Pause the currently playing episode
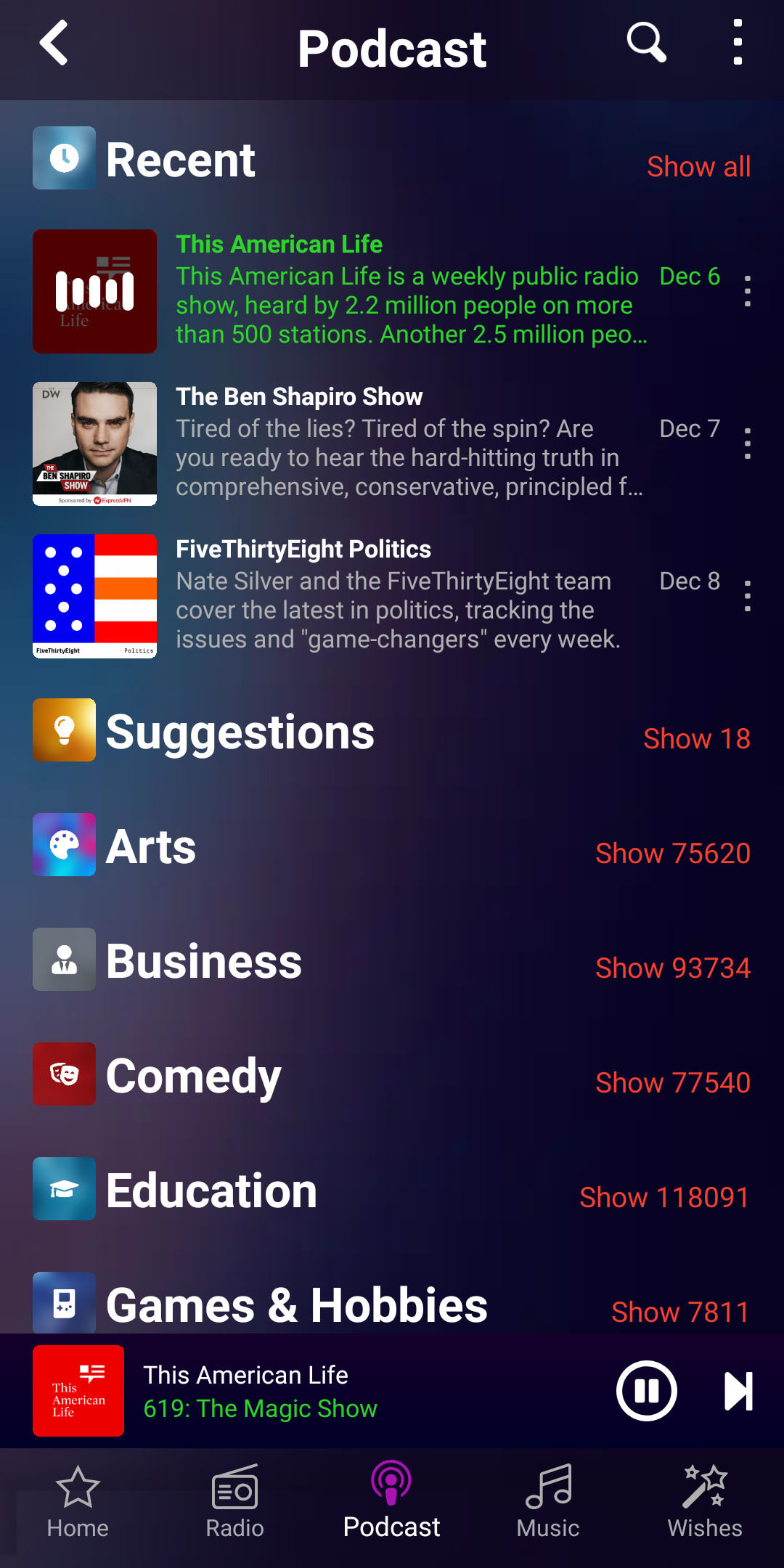784x1568 pixels. point(645,1390)
